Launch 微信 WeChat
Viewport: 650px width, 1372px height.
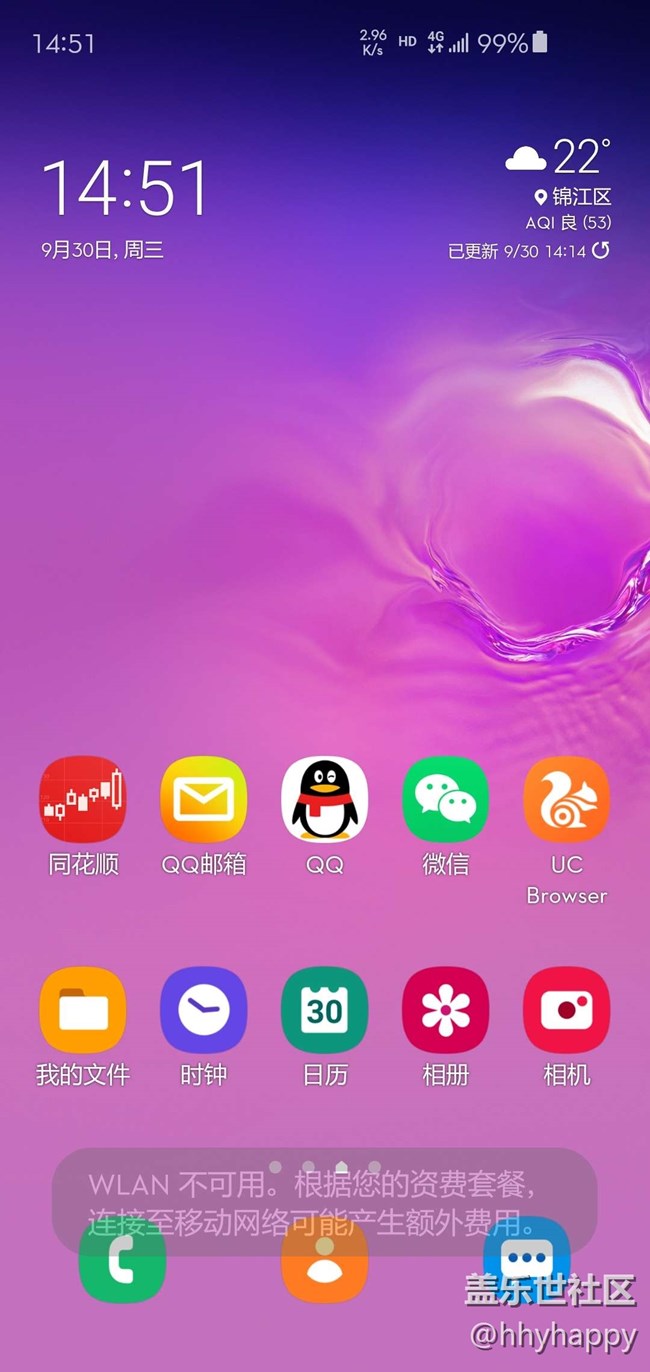pyautogui.click(x=446, y=799)
